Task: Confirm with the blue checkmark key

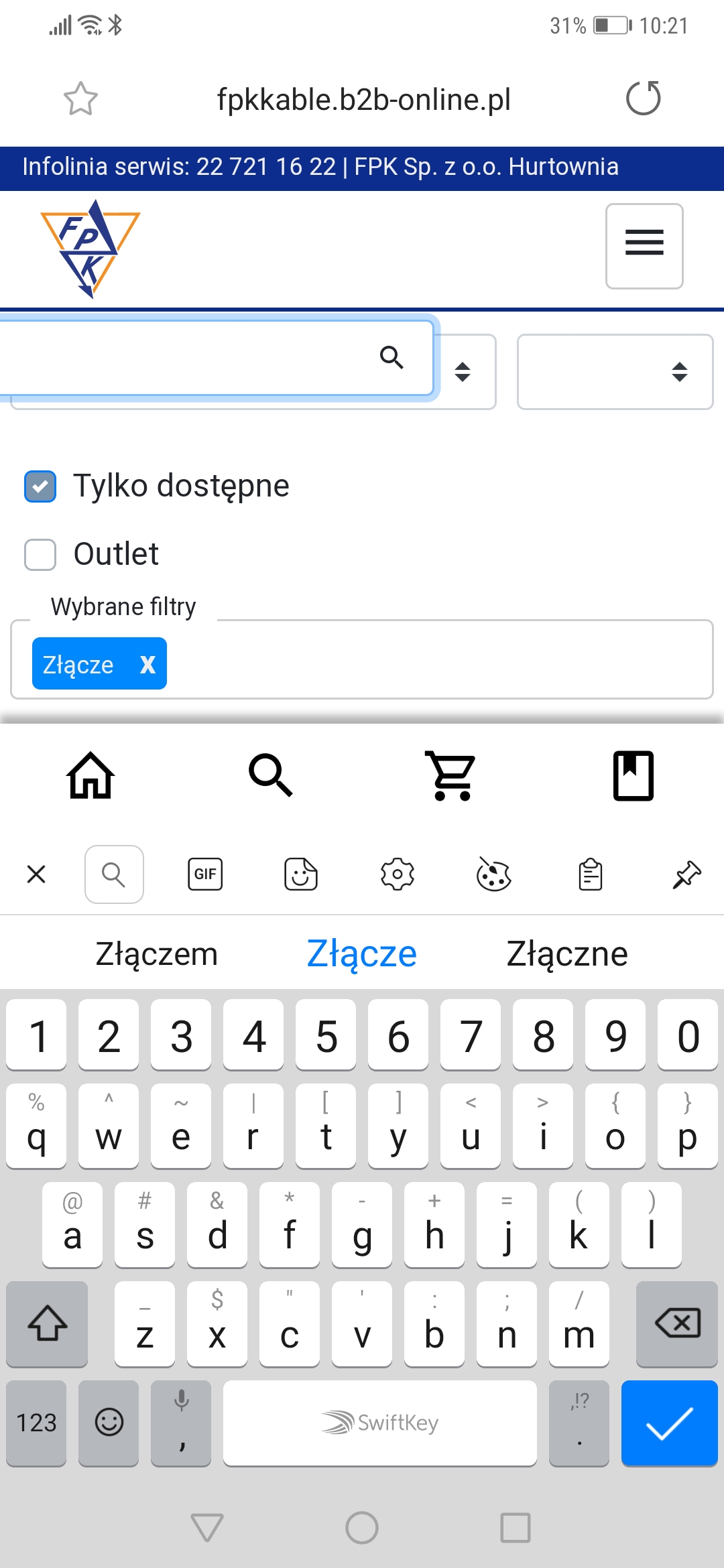Action: click(x=669, y=1423)
